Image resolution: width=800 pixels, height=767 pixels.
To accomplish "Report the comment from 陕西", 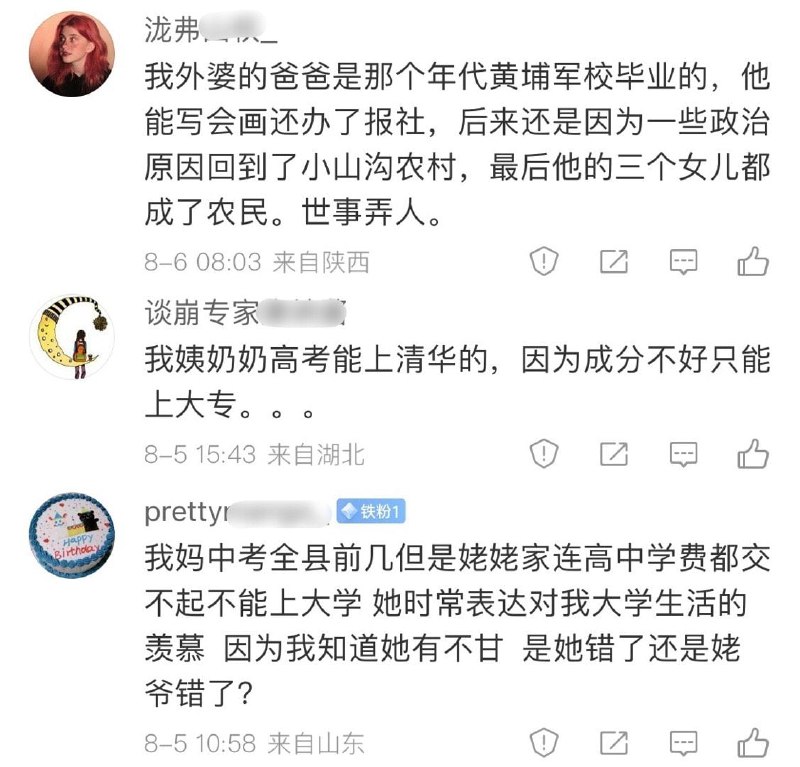I will click(543, 263).
